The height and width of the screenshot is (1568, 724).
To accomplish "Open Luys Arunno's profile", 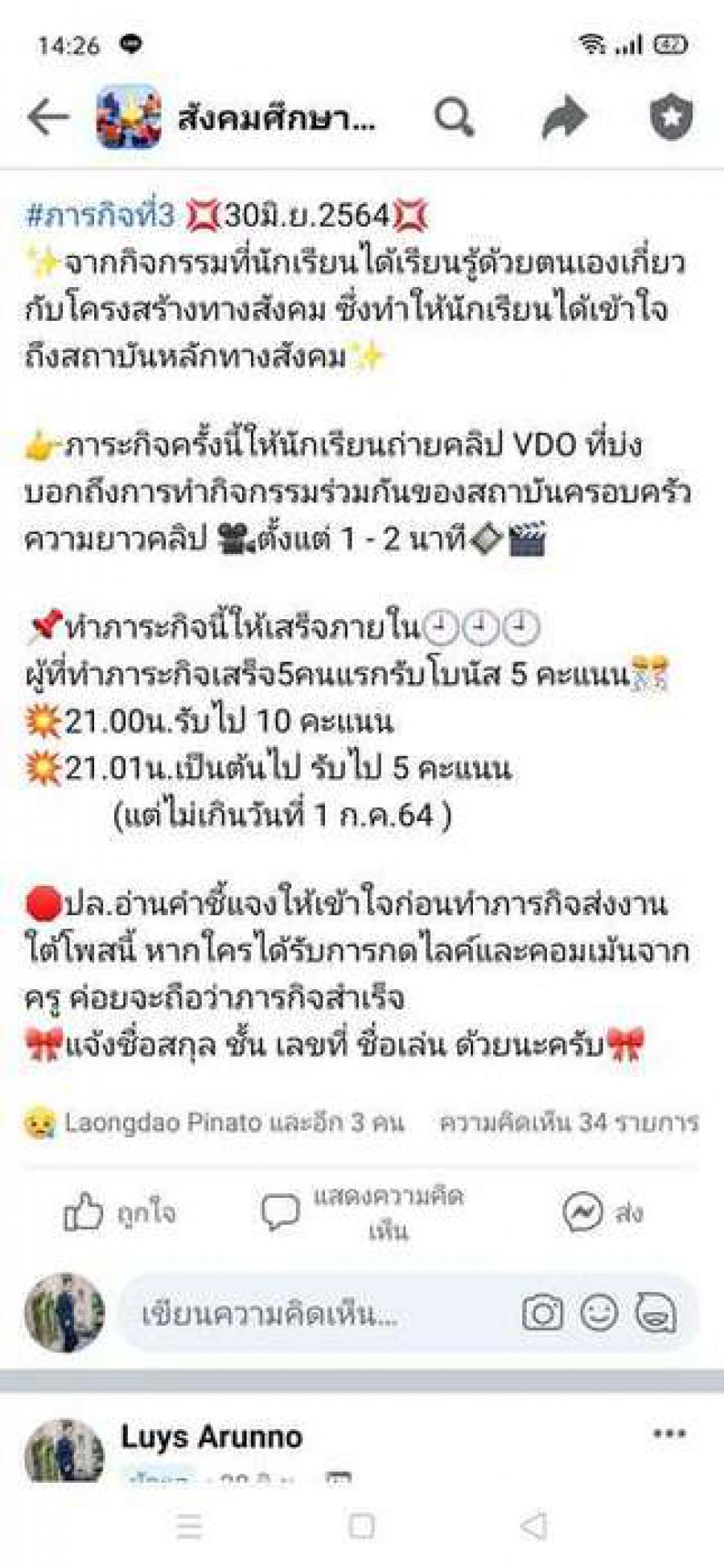I will [212, 1436].
